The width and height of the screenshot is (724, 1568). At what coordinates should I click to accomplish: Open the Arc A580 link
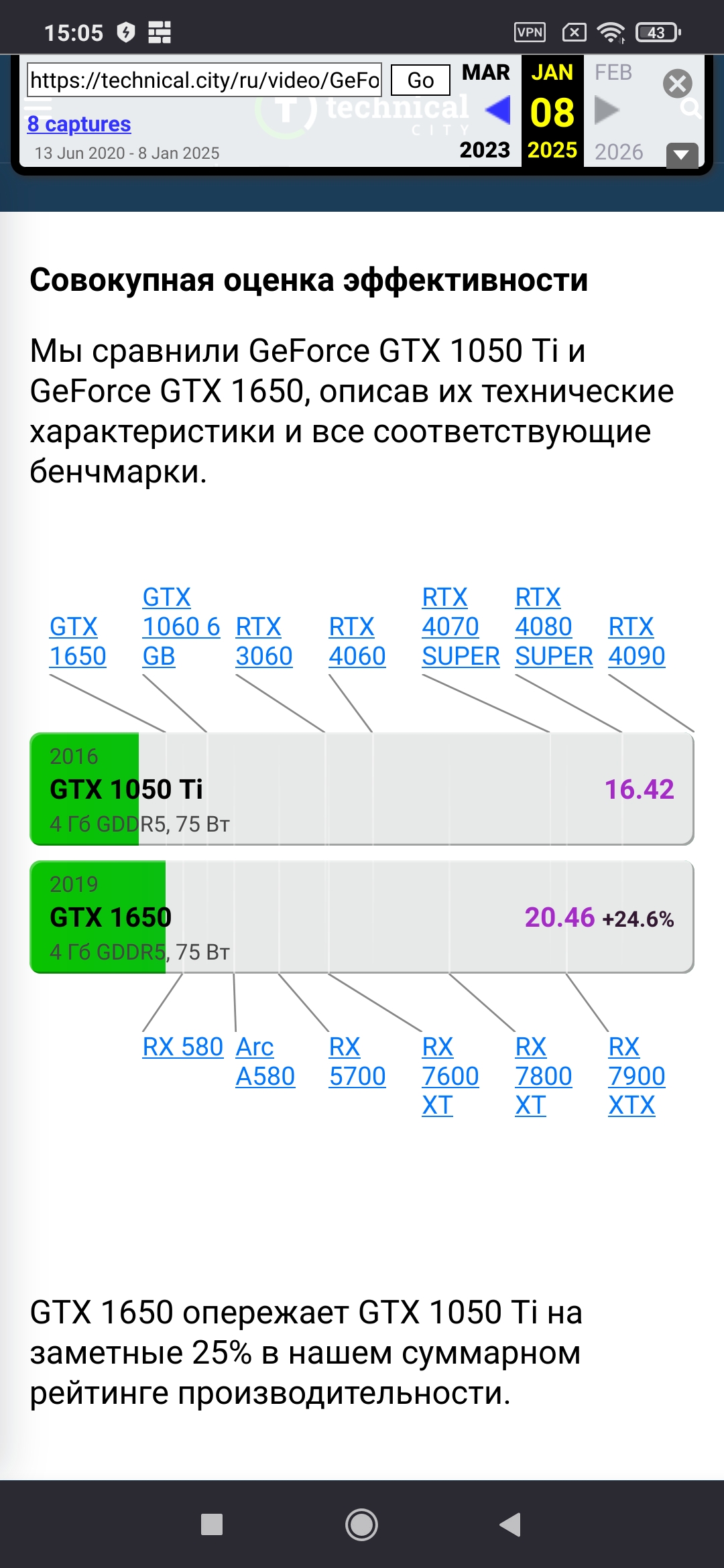pos(265,1061)
